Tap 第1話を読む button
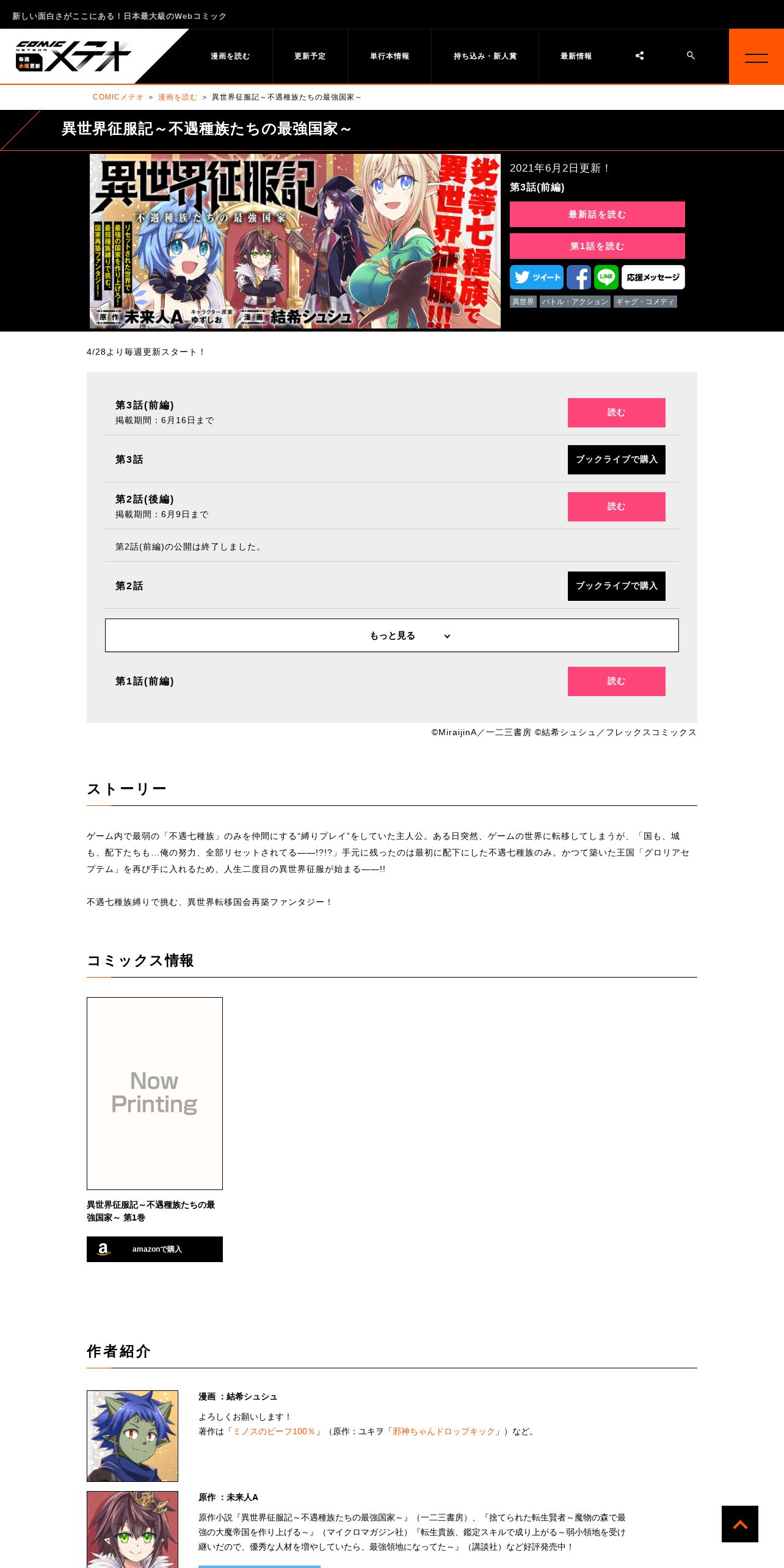The width and height of the screenshot is (784, 1568). [x=597, y=246]
